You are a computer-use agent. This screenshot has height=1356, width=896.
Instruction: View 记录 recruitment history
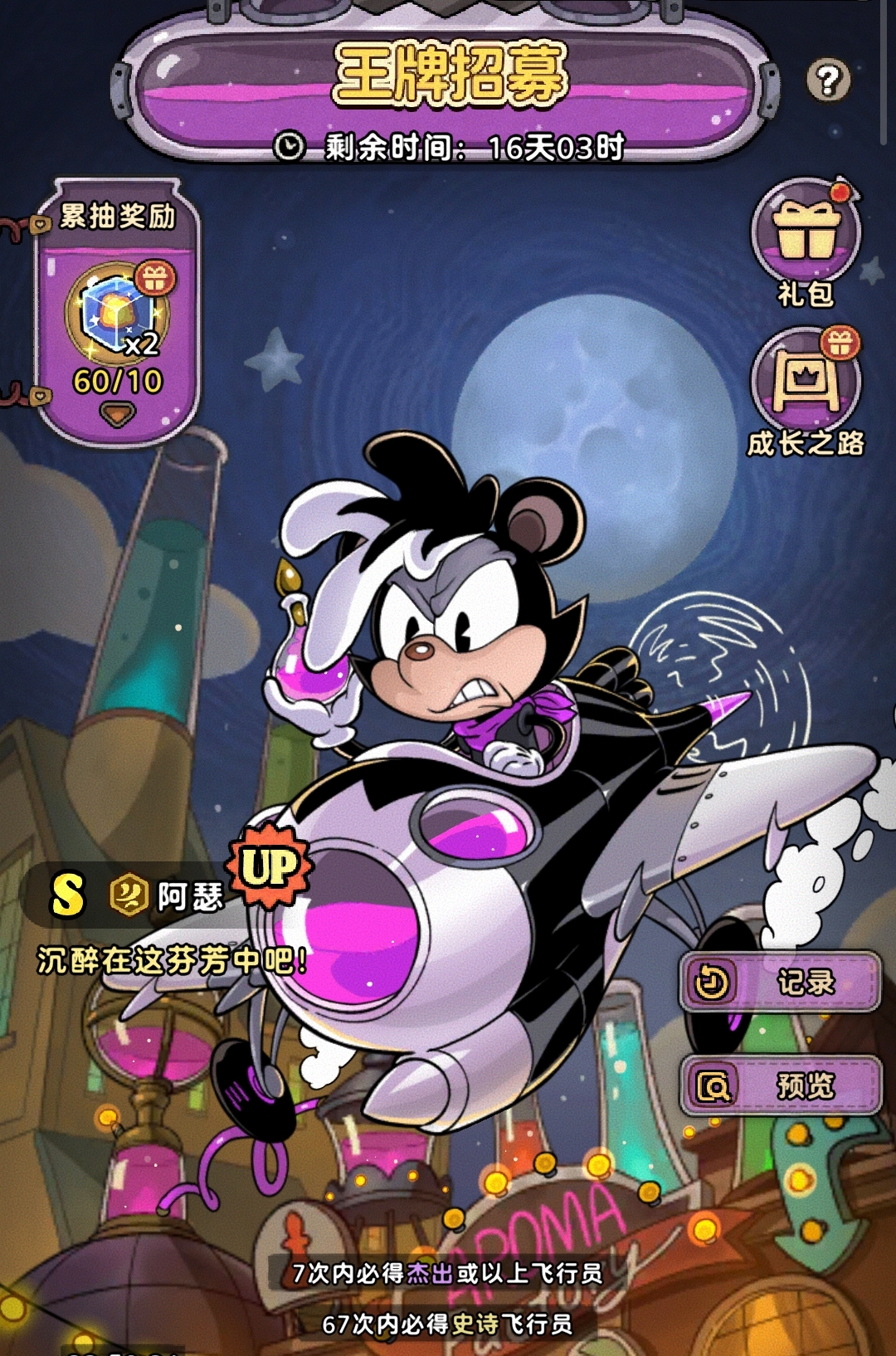780,983
